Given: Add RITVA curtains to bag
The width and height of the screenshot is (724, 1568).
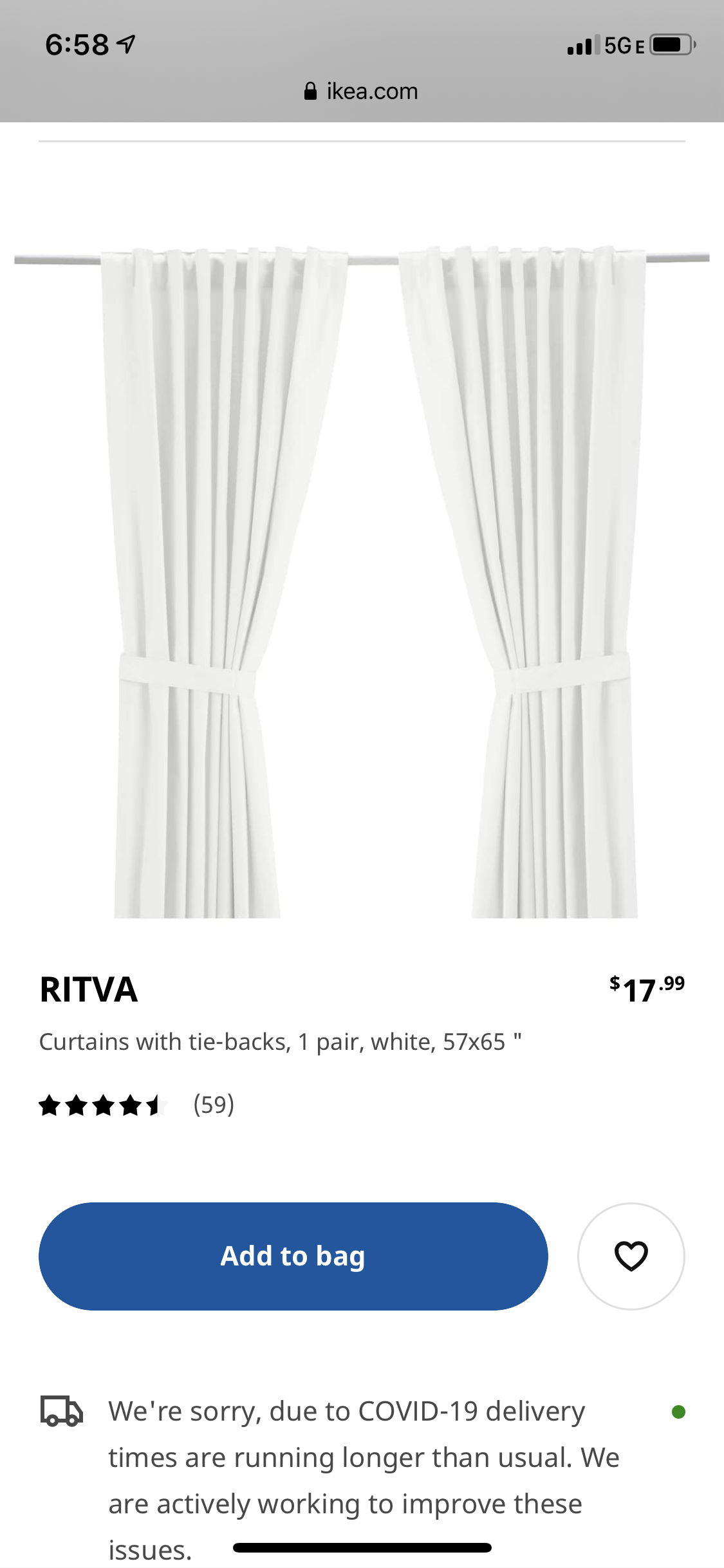Looking at the screenshot, I should point(293,1256).
